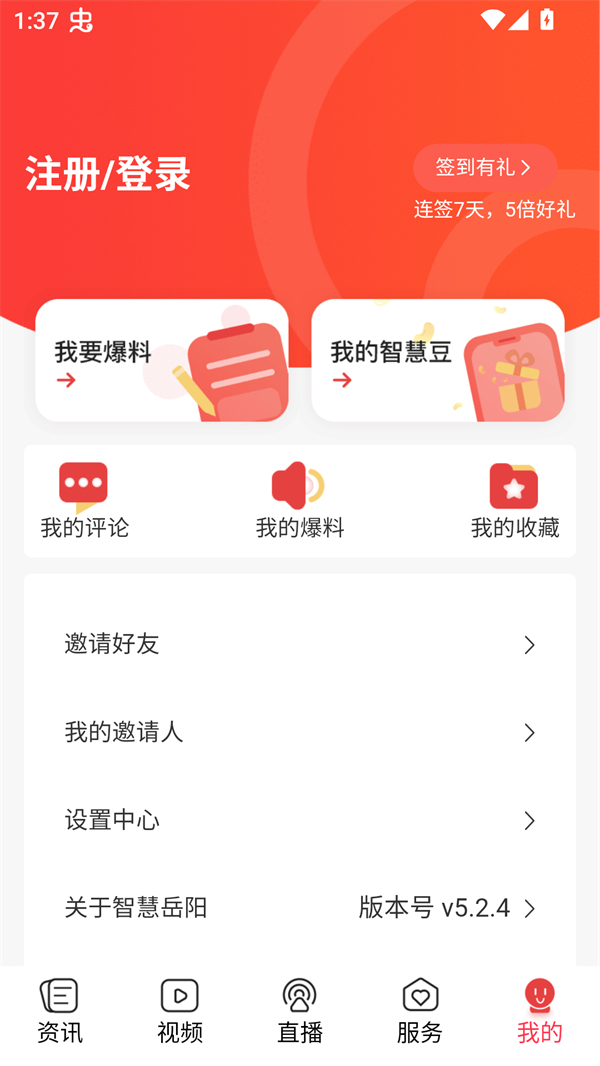Open 关于智慧岳阳 version info
Image resolution: width=600 pixels, height=1066 pixels.
click(x=300, y=908)
